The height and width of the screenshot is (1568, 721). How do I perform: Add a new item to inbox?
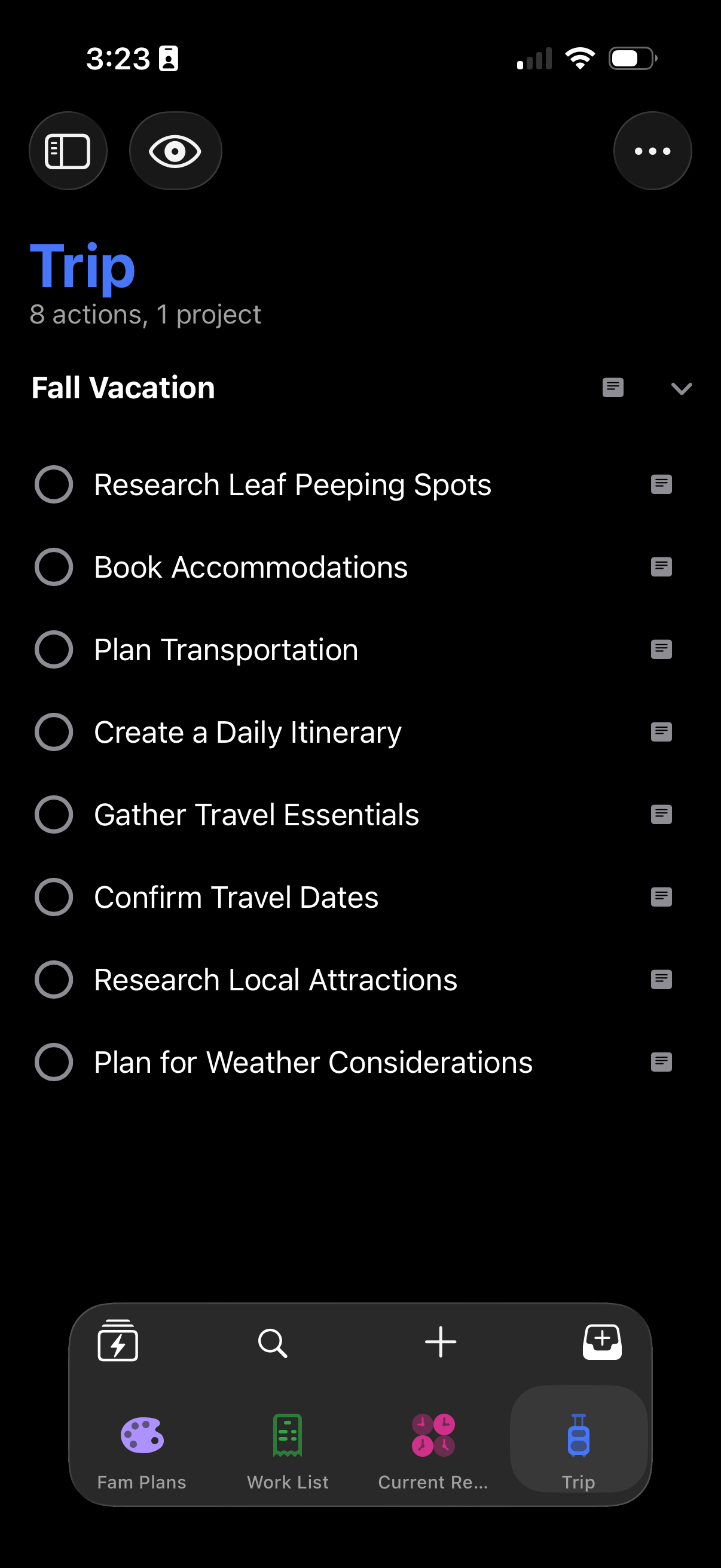click(x=602, y=1341)
